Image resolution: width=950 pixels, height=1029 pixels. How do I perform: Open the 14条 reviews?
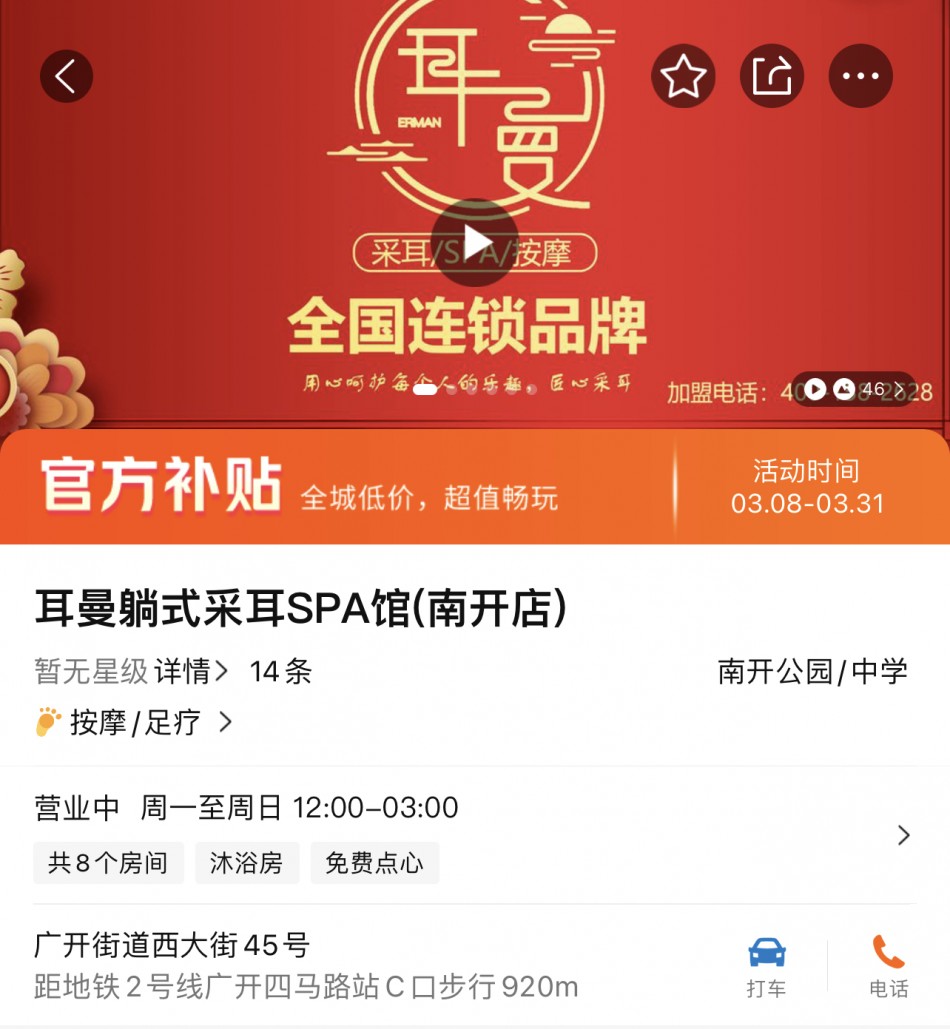281,671
